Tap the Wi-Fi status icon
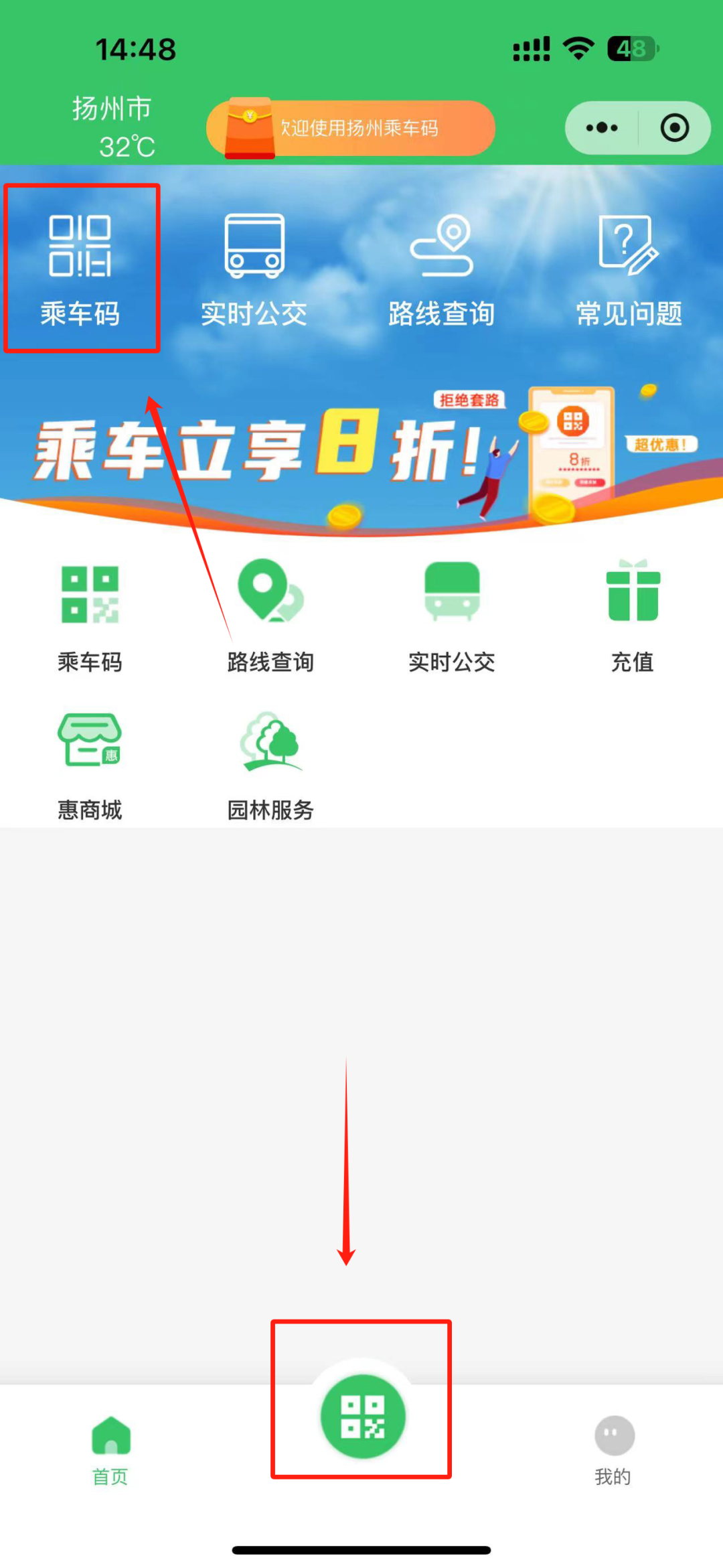This screenshot has width=723, height=1568. coord(577,47)
